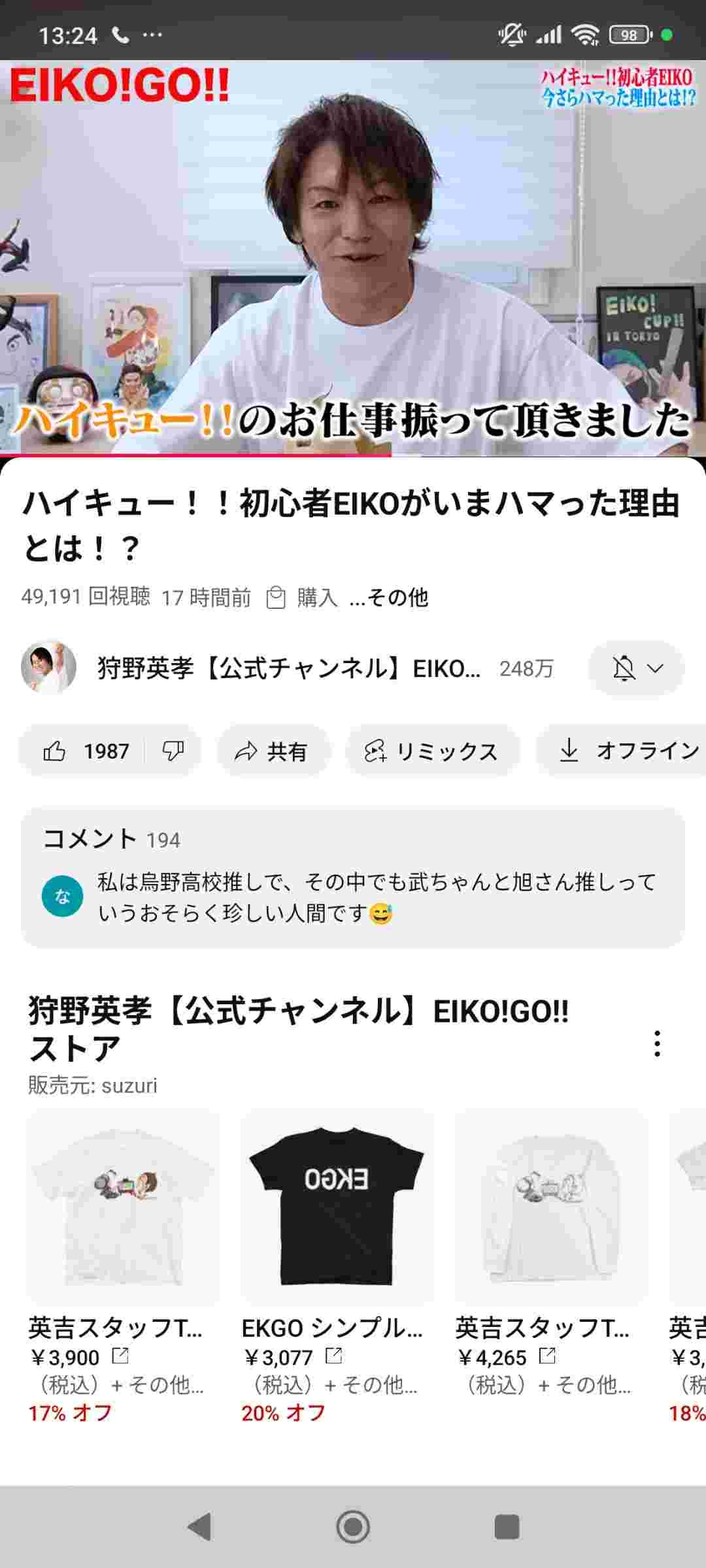View the ¥4,265 英吉スタッフT long sleeve
Screen dimensions: 706x1568
click(x=551, y=1207)
